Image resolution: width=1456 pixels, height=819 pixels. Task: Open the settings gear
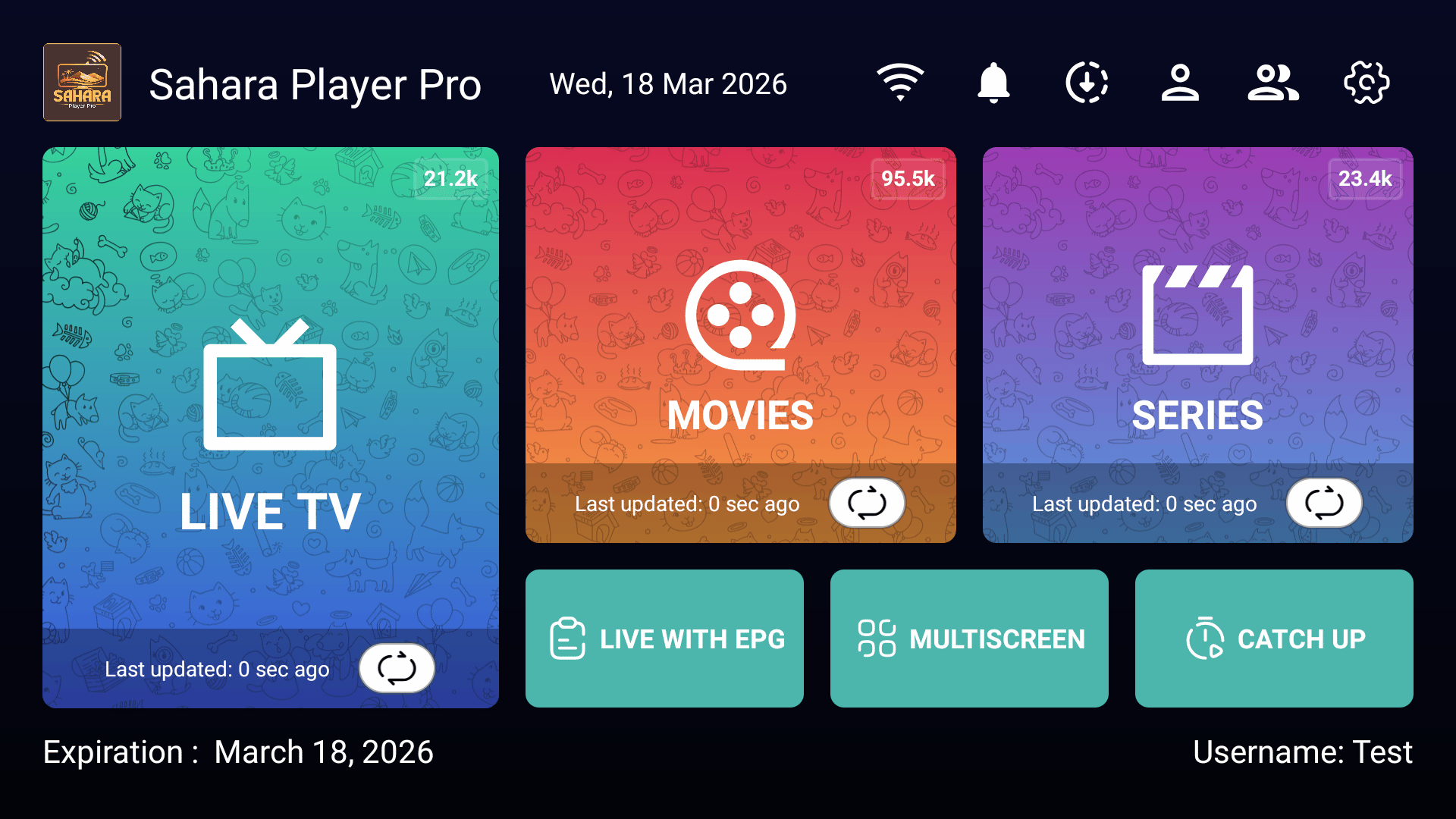coord(1367,83)
